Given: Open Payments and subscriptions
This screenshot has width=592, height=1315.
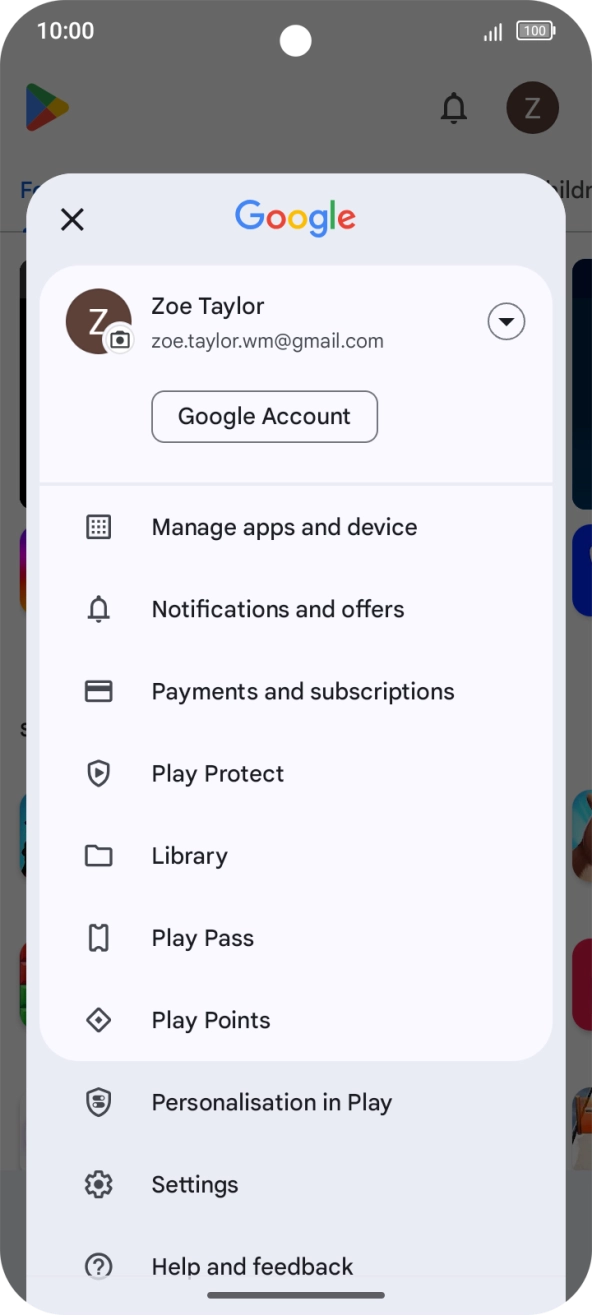Looking at the screenshot, I should (296, 691).
